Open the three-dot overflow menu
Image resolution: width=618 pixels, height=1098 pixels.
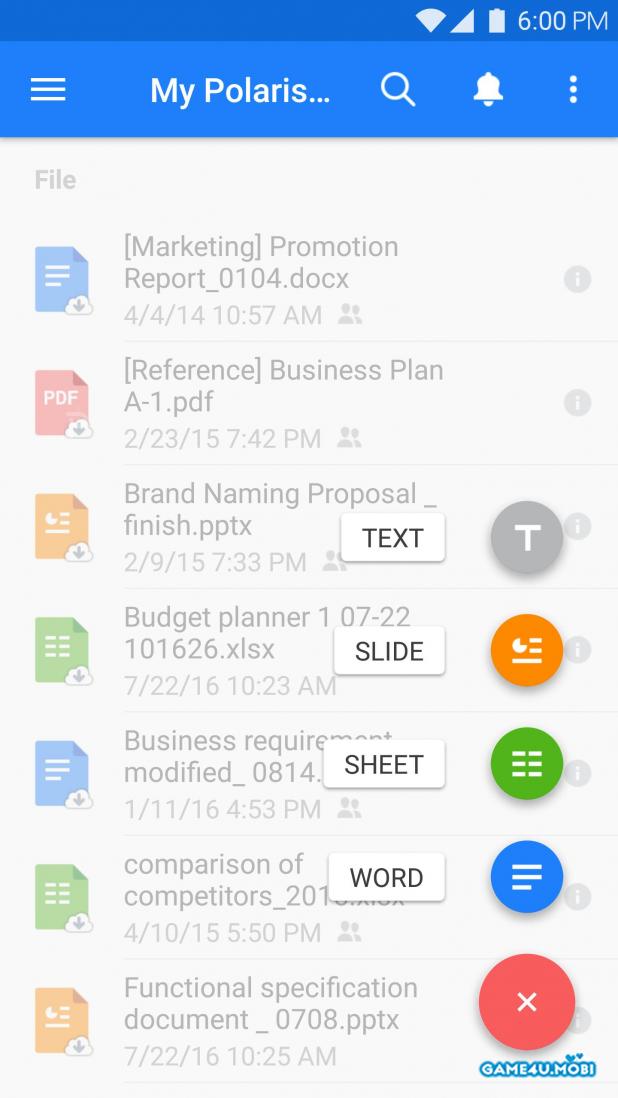point(573,90)
